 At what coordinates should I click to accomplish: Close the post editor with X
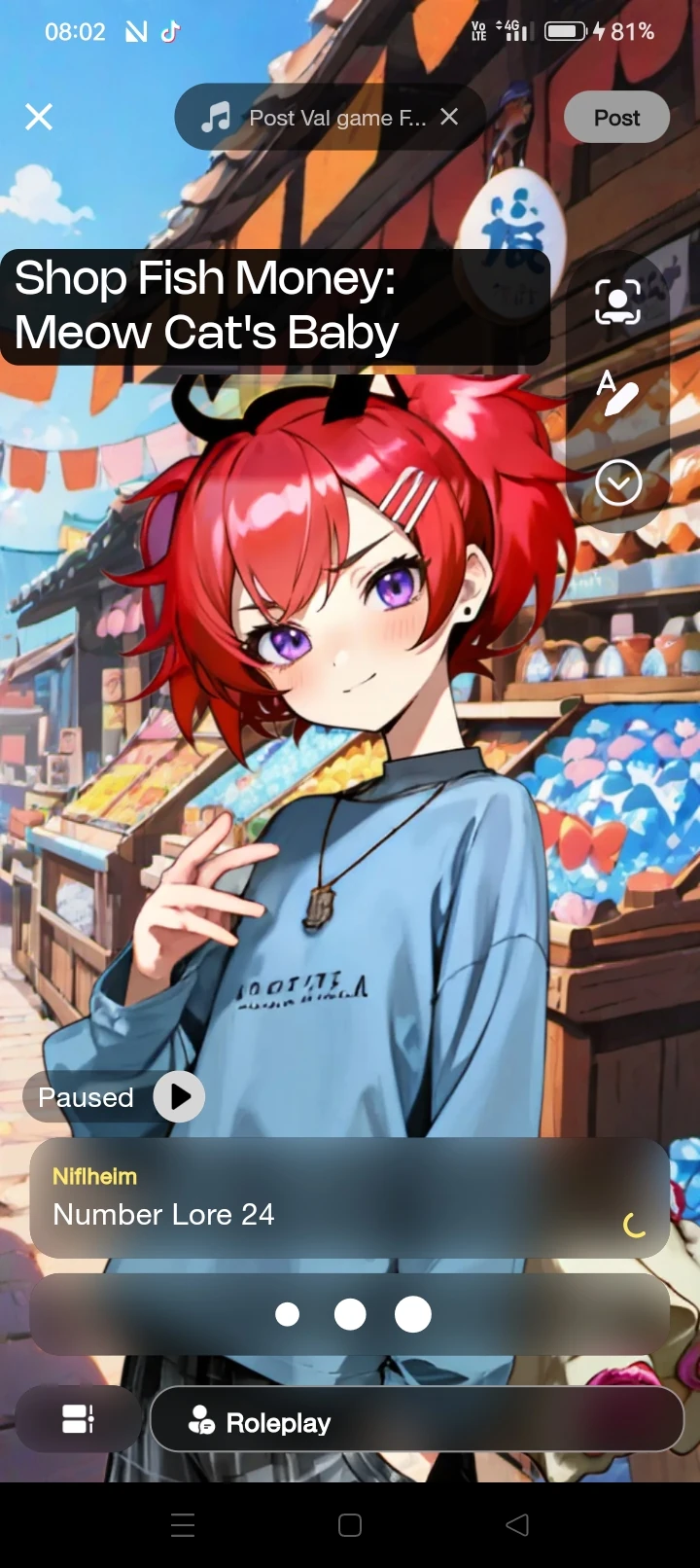pos(39,117)
